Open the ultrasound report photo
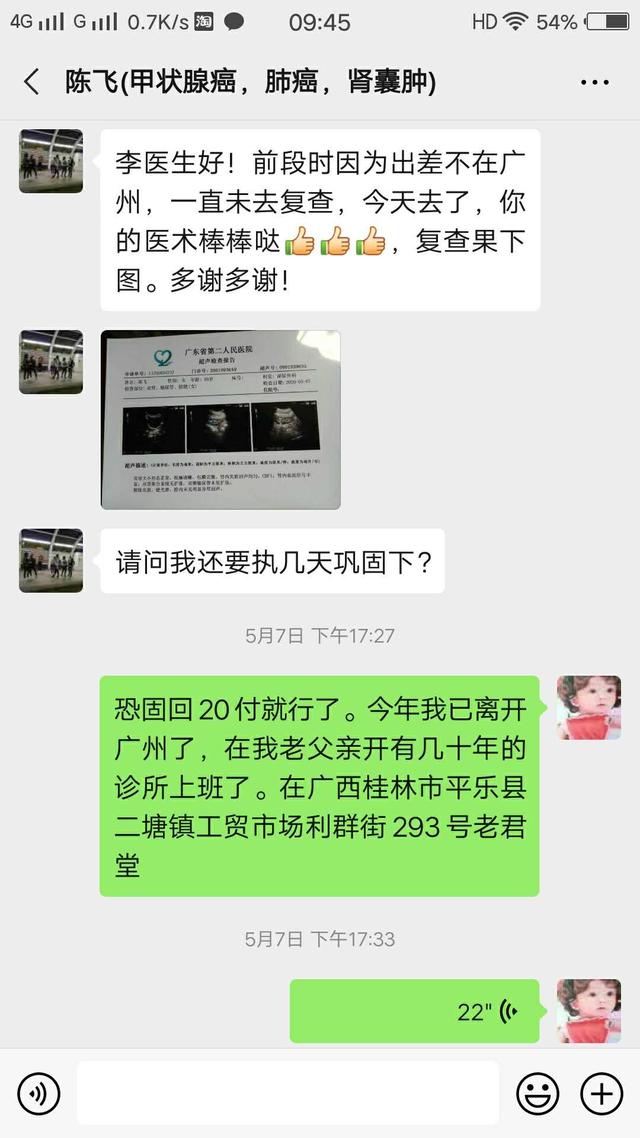The height and width of the screenshot is (1138, 640). click(220, 420)
